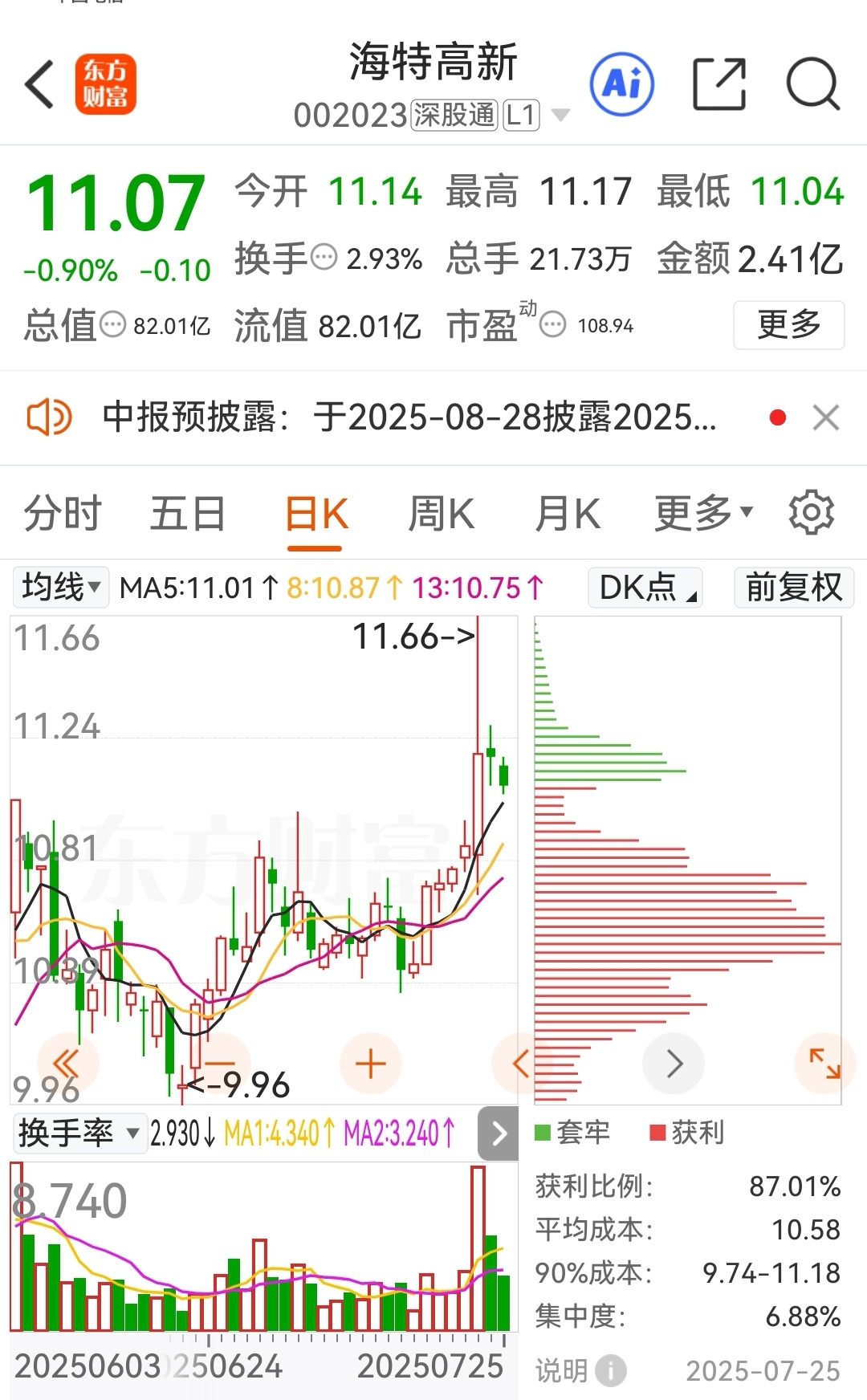Image resolution: width=867 pixels, height=1400 pixels.
Task: Zoom in the K-line with plus button
Action: click(x=371, y=1064)
